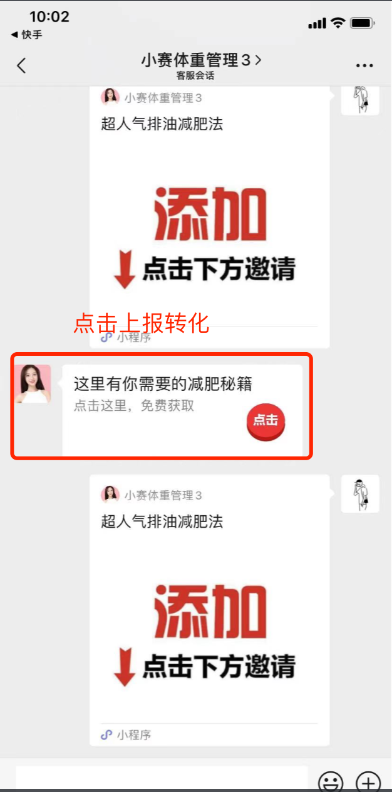
Task: Open 小赛体重管理3 chat details from the title
Action: (202, 61)
